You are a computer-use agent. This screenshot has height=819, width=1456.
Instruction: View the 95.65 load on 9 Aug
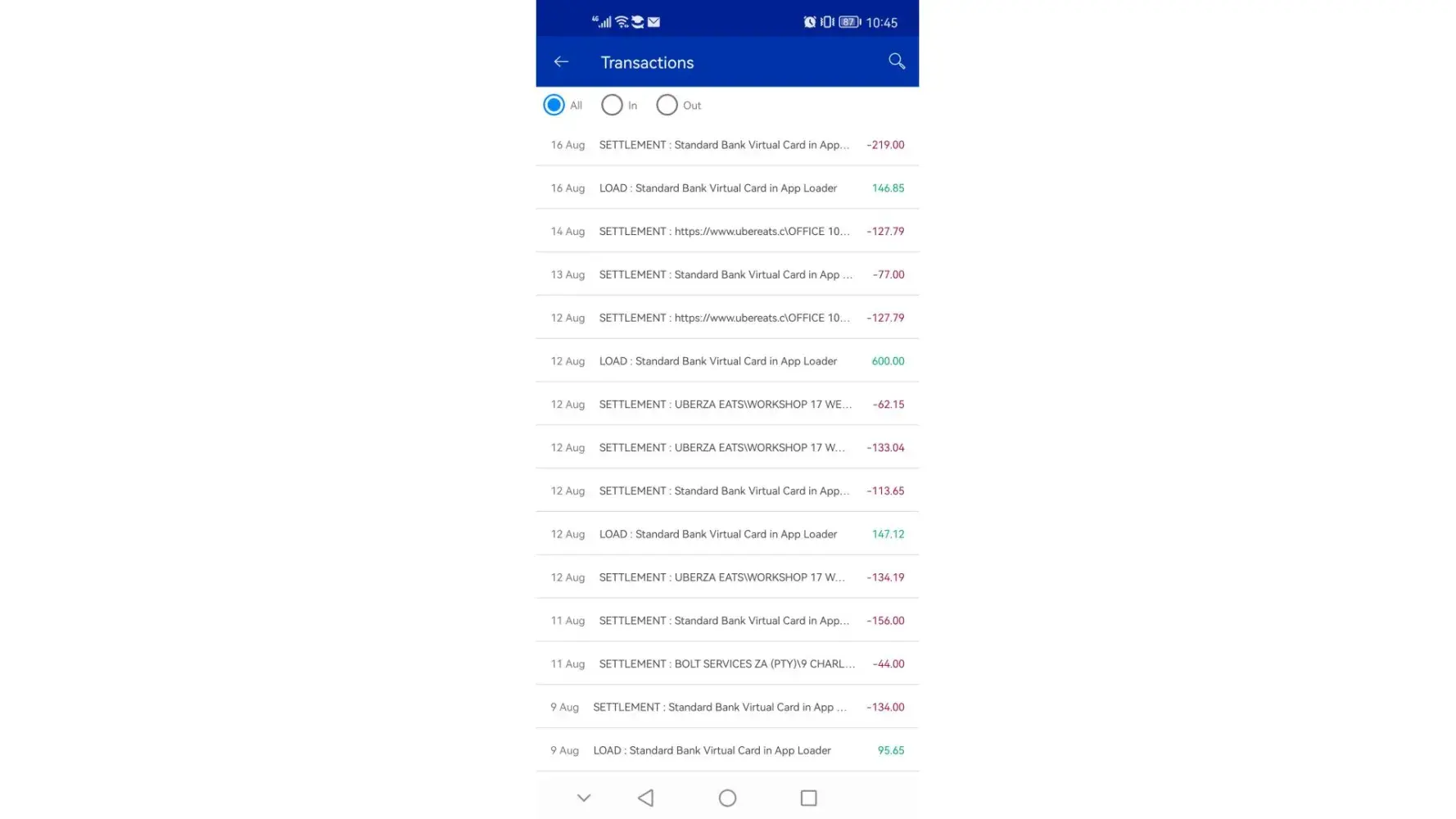pos(726,750)
